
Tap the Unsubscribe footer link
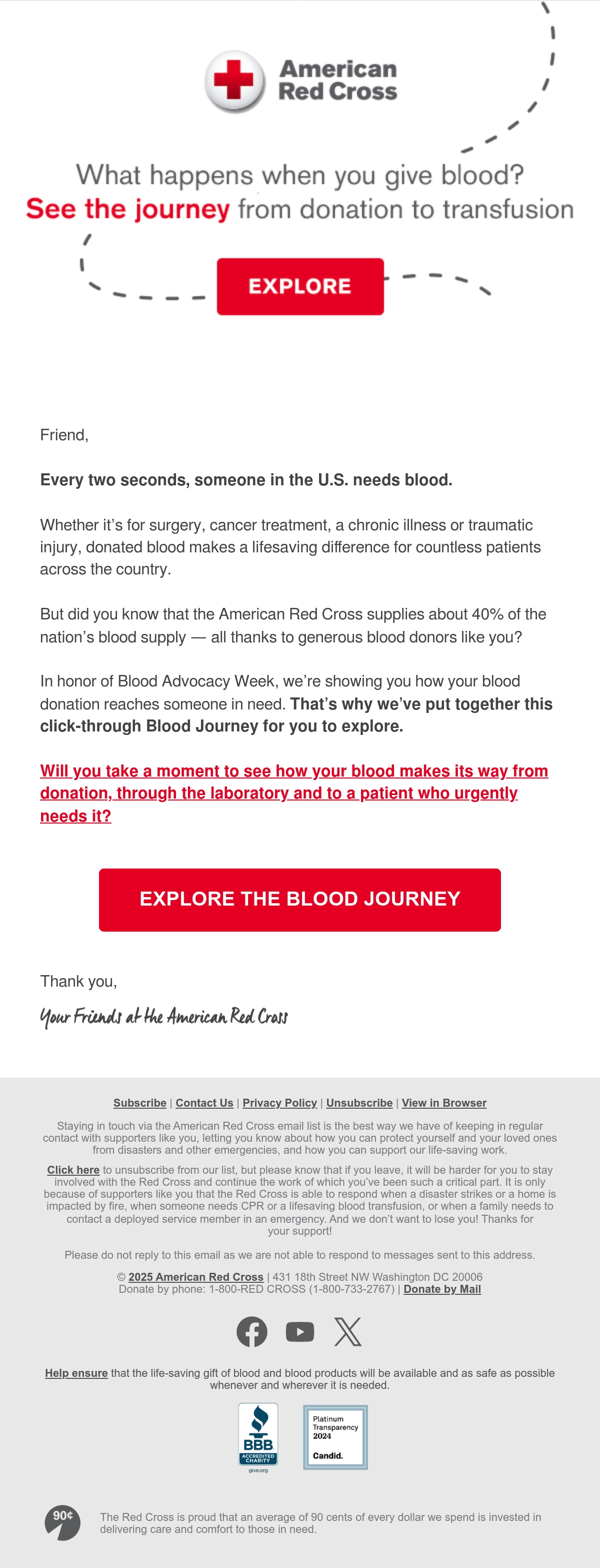359,1102
